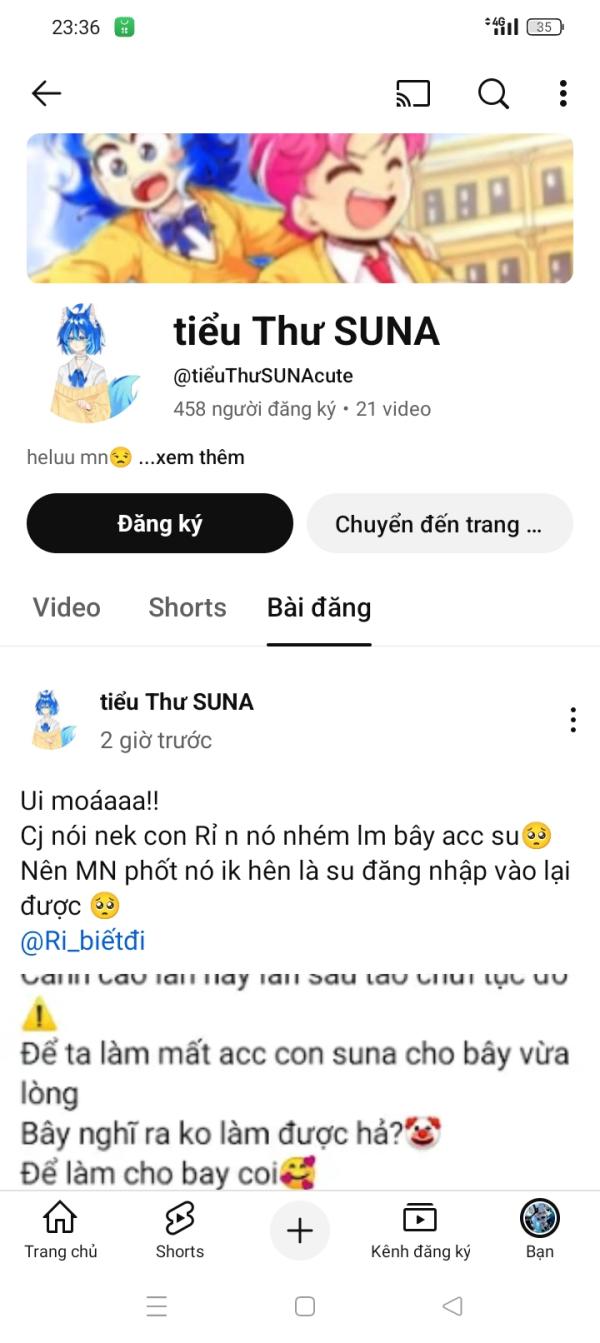Open the cast to device icon
600x1343 pixels.
(413, 94)
